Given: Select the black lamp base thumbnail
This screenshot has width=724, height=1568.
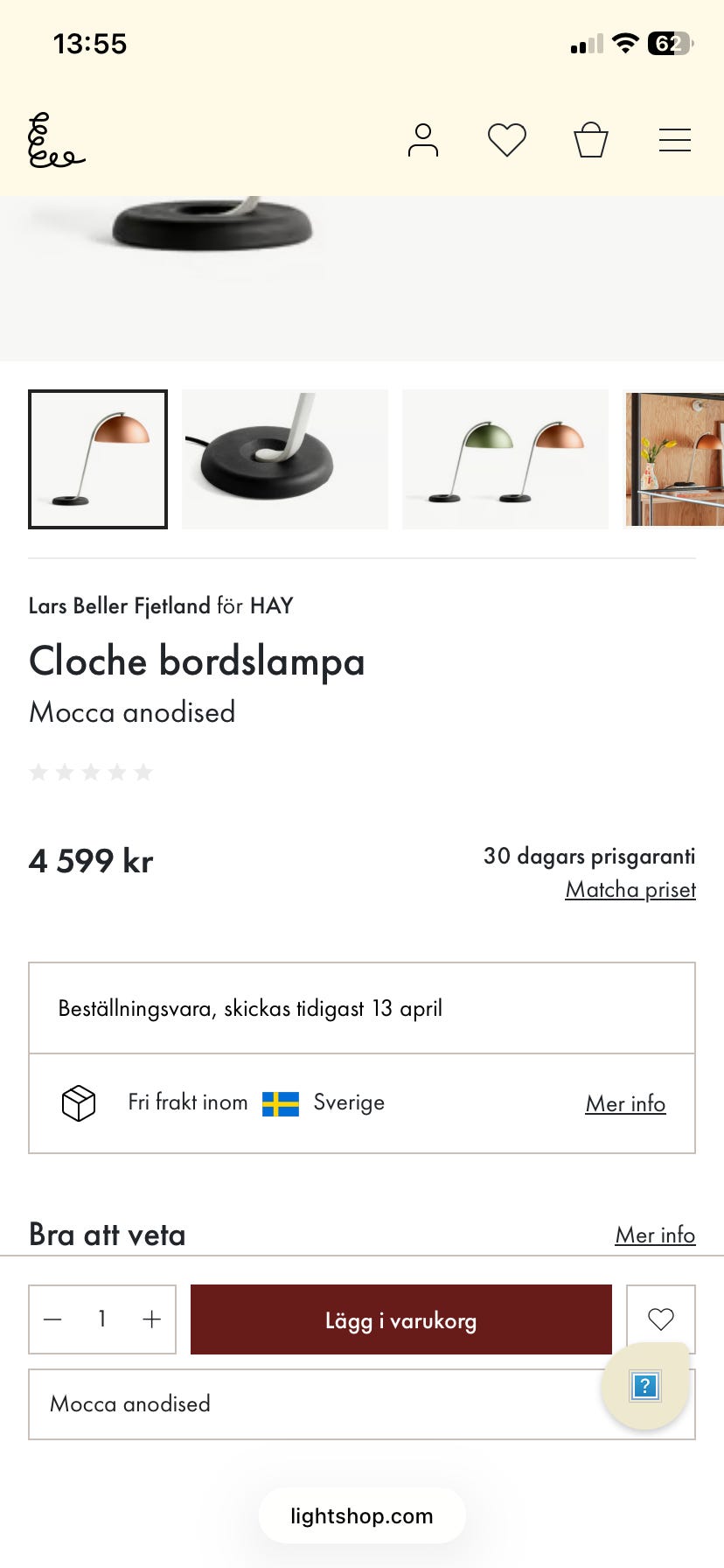Looking at the screenshot, I should point(284,459).
